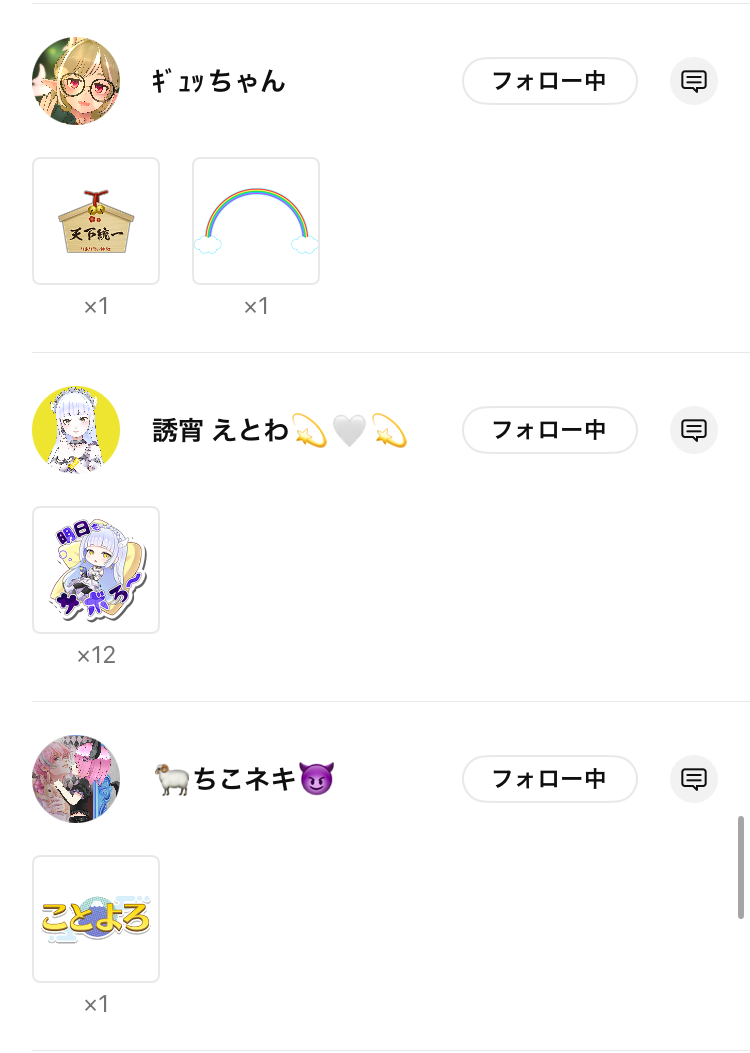Select the 明日サボろ〜 sticker gift
The image size is (750, 1053).
pos(96,570)
